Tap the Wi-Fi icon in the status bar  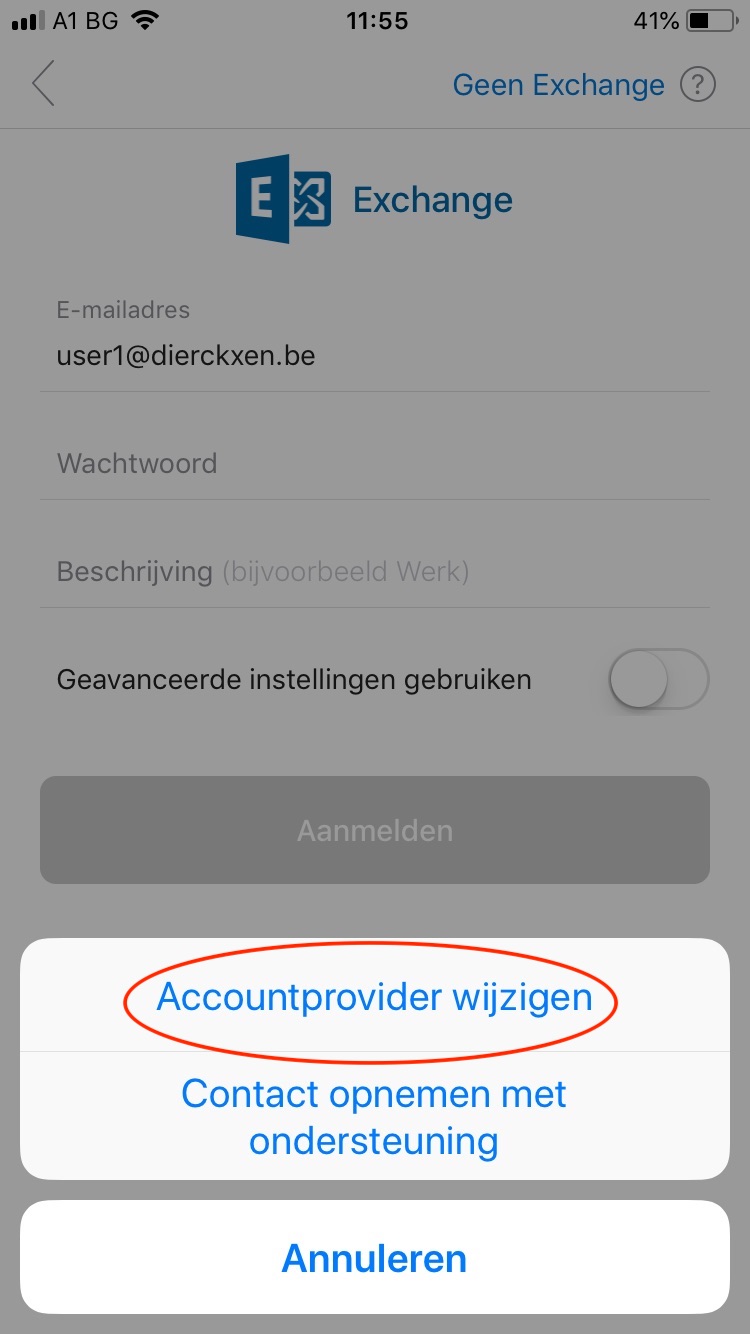pos(146,19)
